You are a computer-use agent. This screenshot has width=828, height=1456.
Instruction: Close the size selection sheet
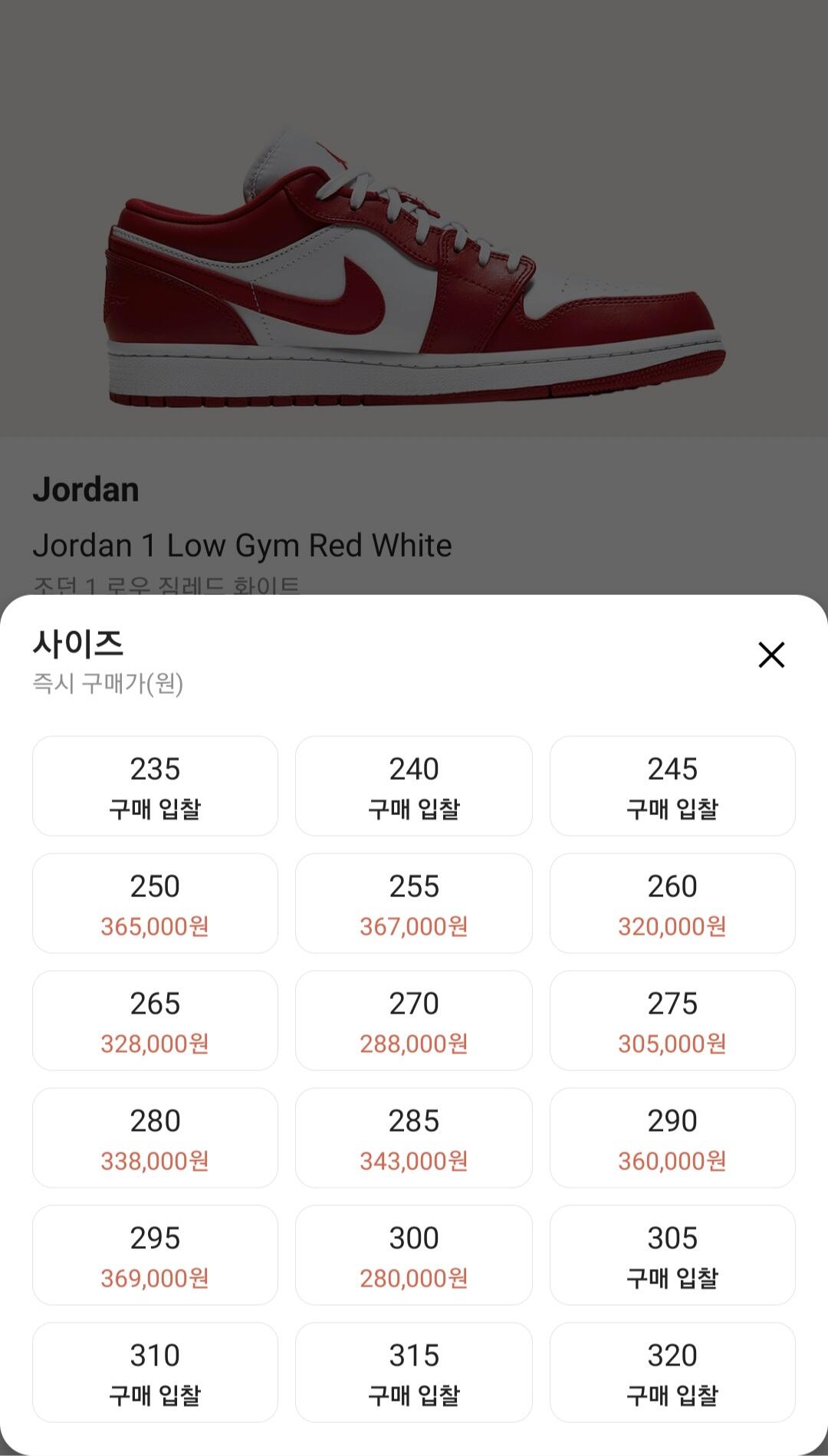(771, 655)
